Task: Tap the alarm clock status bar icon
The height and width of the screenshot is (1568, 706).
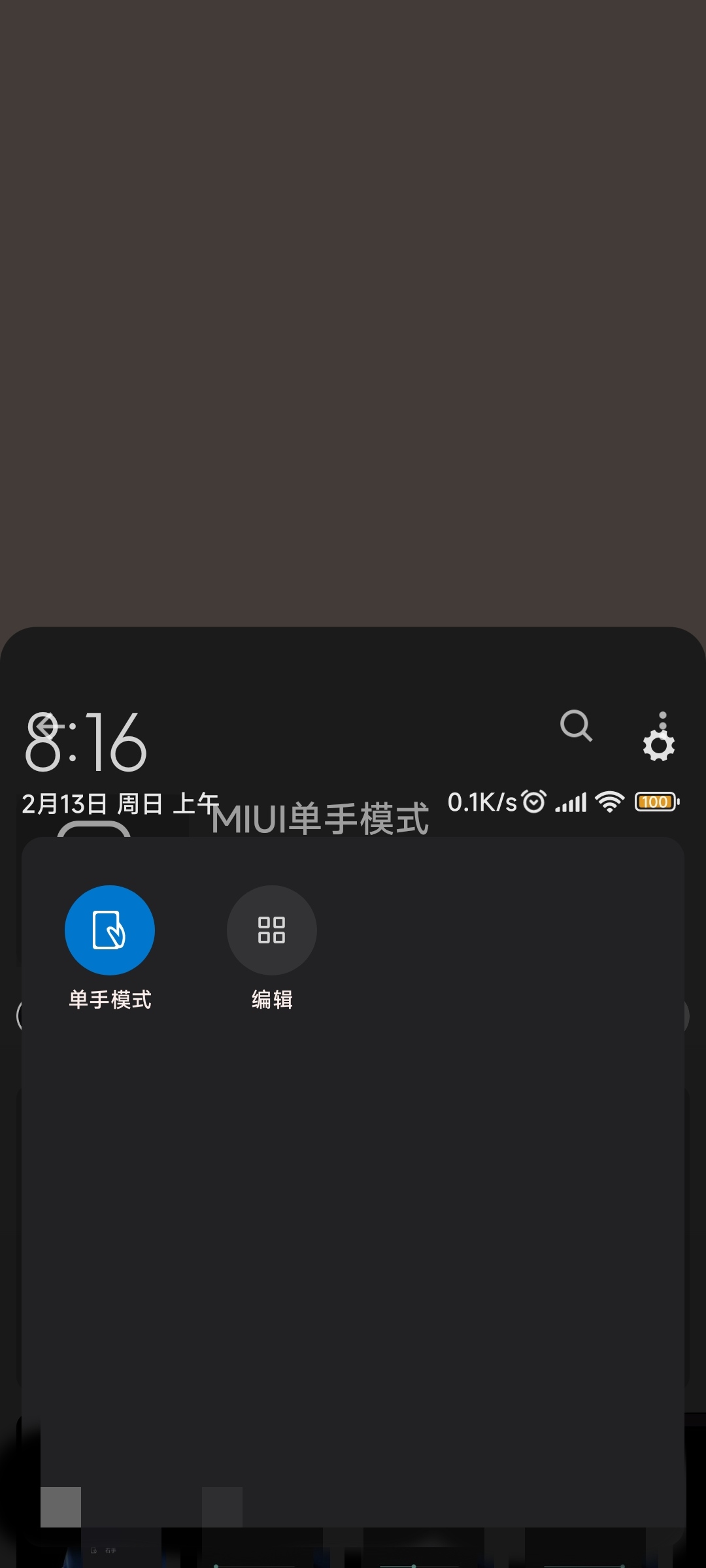Action: (533, 802)
